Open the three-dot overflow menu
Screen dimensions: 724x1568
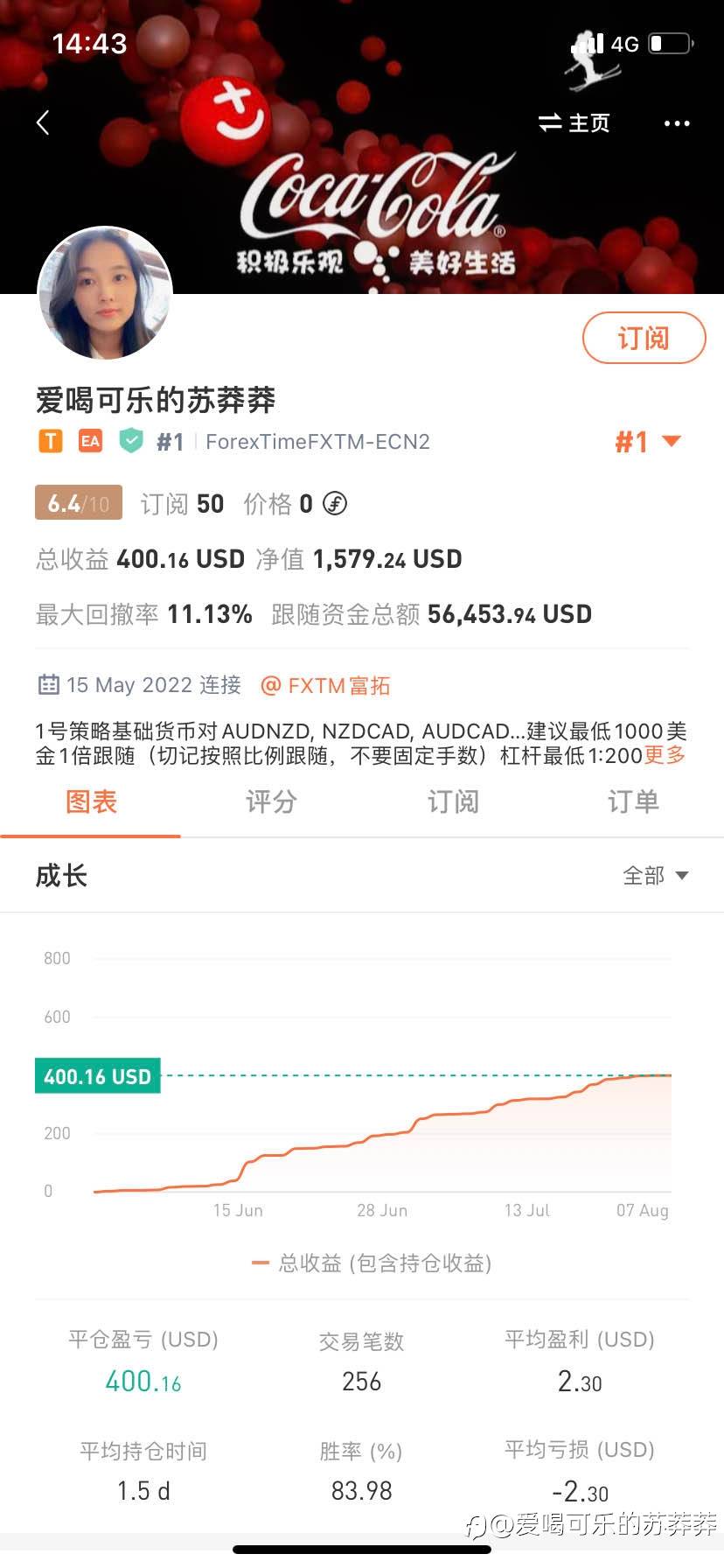pos(677,123)
